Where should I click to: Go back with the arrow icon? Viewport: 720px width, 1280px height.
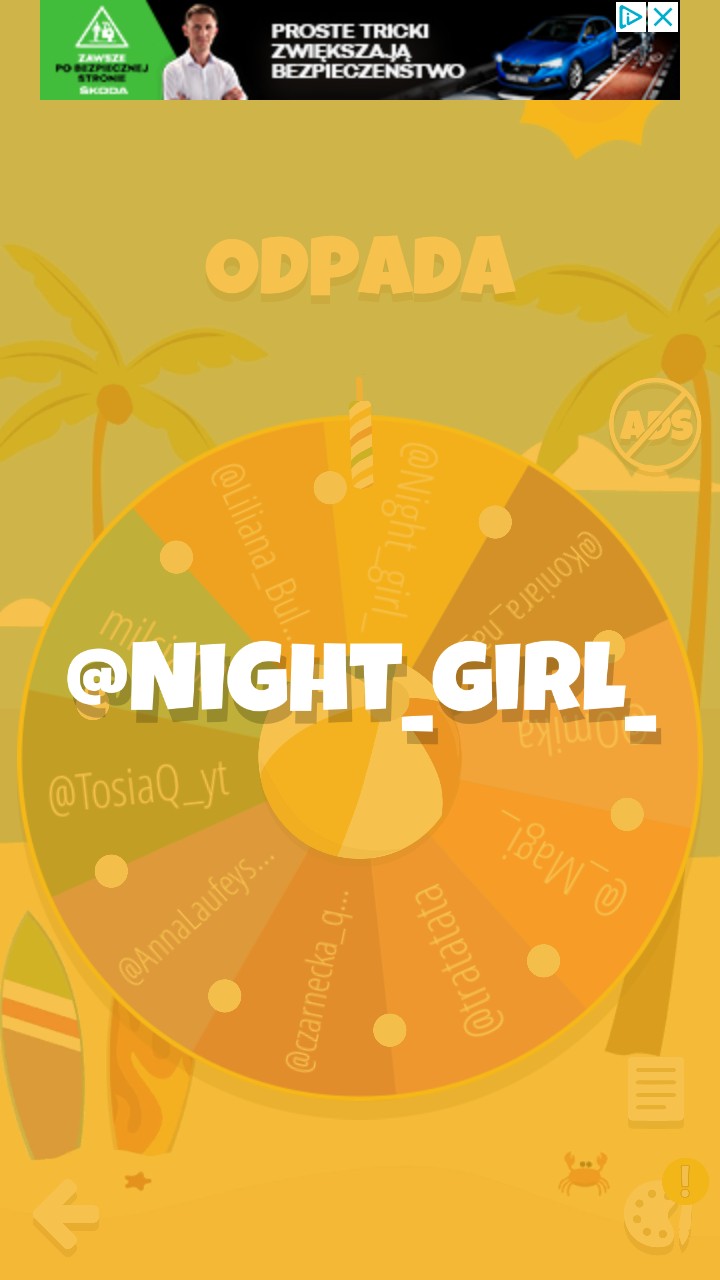click(x=66, y=1214)
